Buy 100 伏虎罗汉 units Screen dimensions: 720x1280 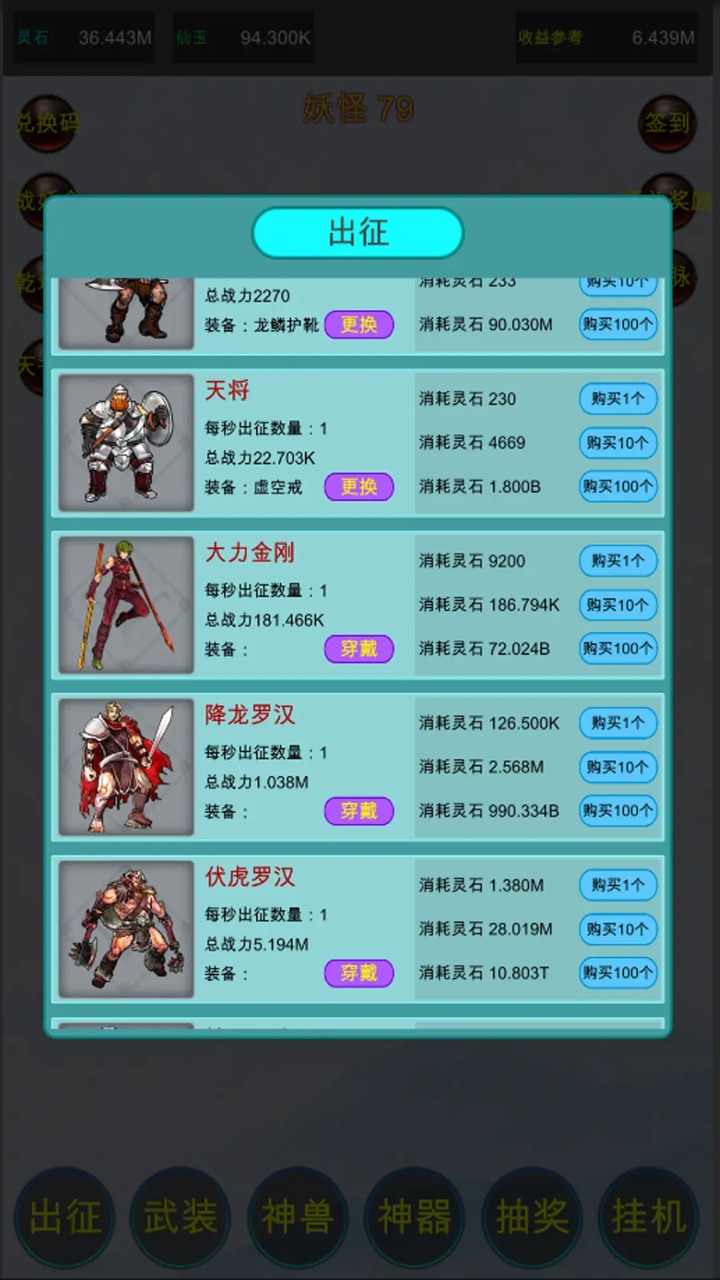(x=618, y=973)
